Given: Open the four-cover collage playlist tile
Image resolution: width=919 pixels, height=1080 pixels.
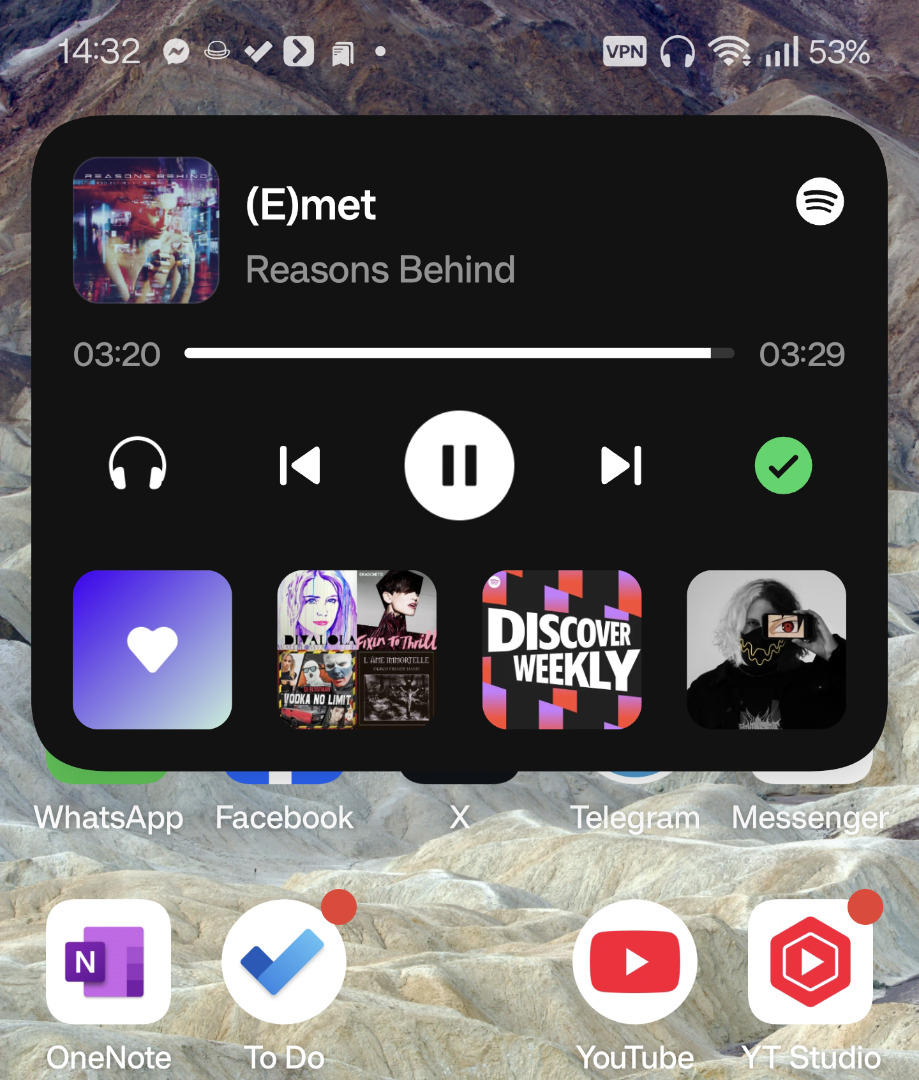Looking at the screenshot, I should [x=357, y=649].
